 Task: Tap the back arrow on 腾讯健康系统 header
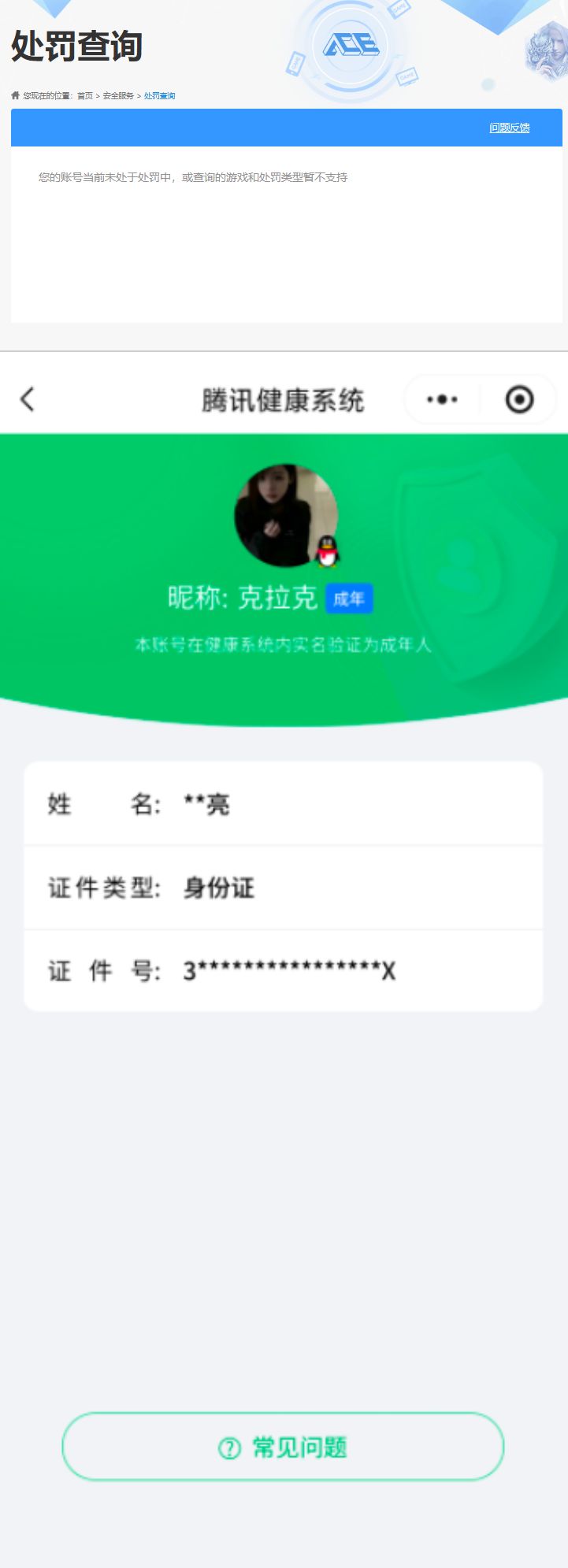click(x=28, y=399)
